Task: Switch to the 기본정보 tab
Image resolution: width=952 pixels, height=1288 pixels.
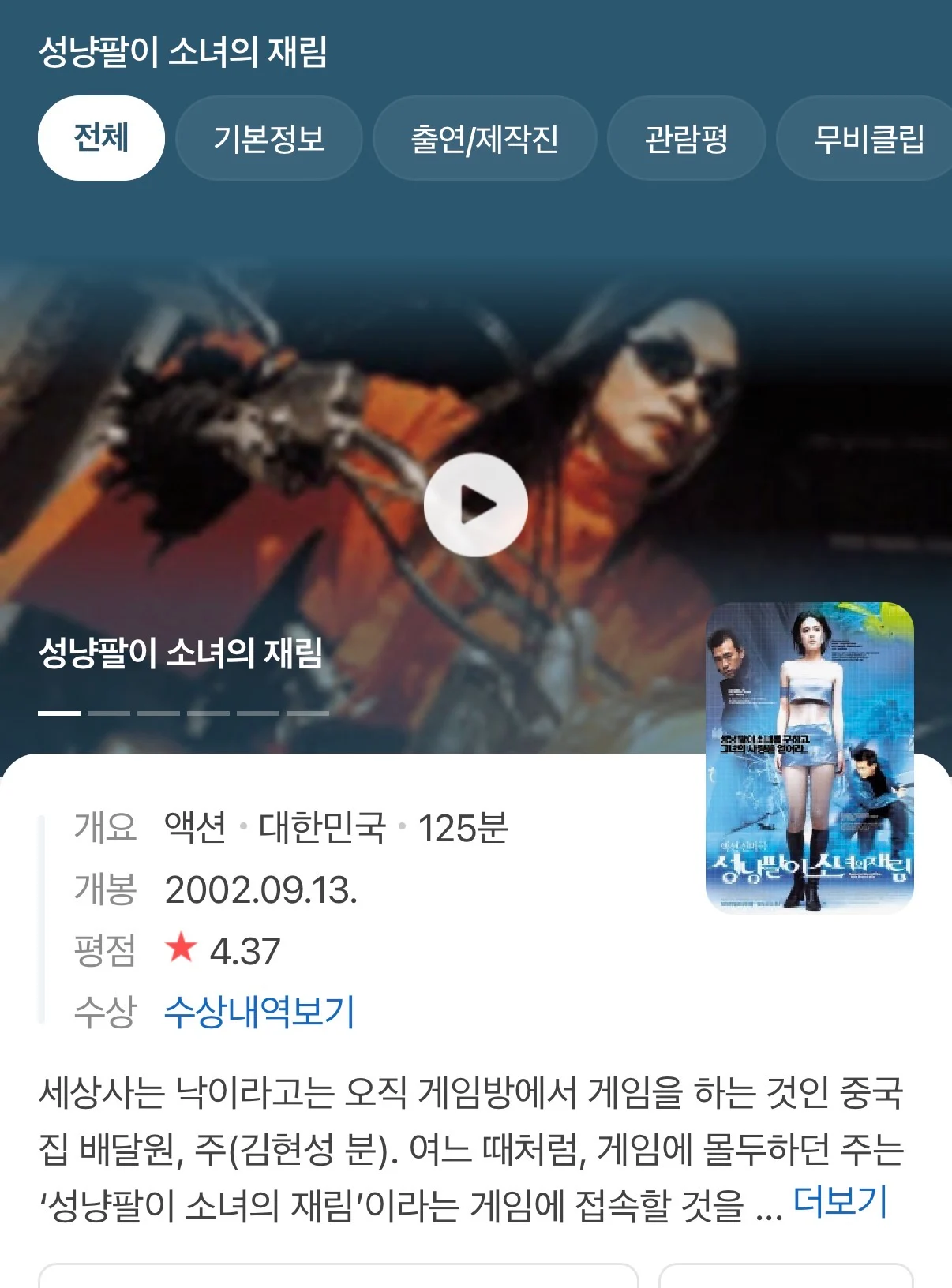Action: coord(269,139)
